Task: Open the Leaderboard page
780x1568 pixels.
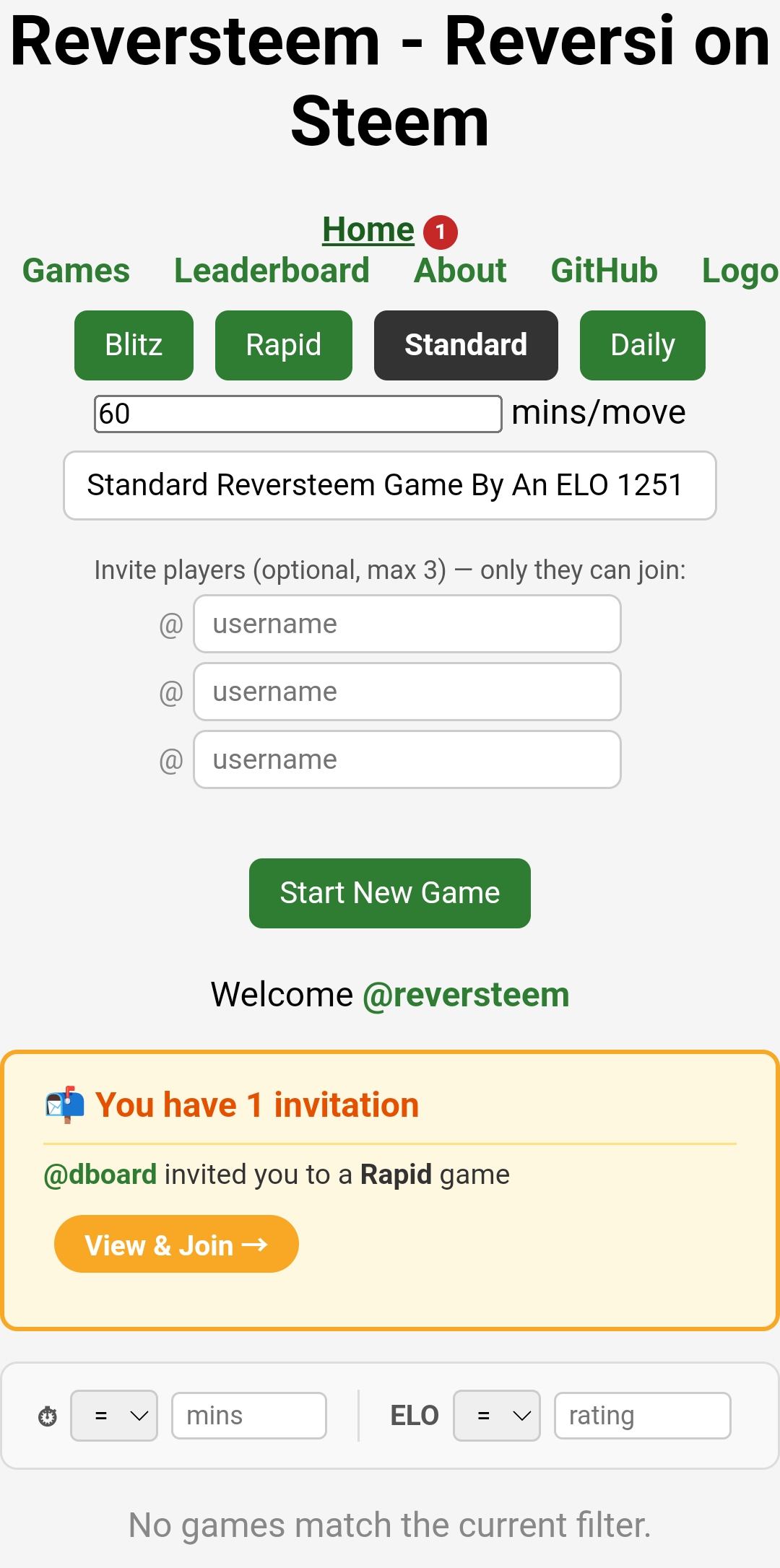Action: point(272,271)
